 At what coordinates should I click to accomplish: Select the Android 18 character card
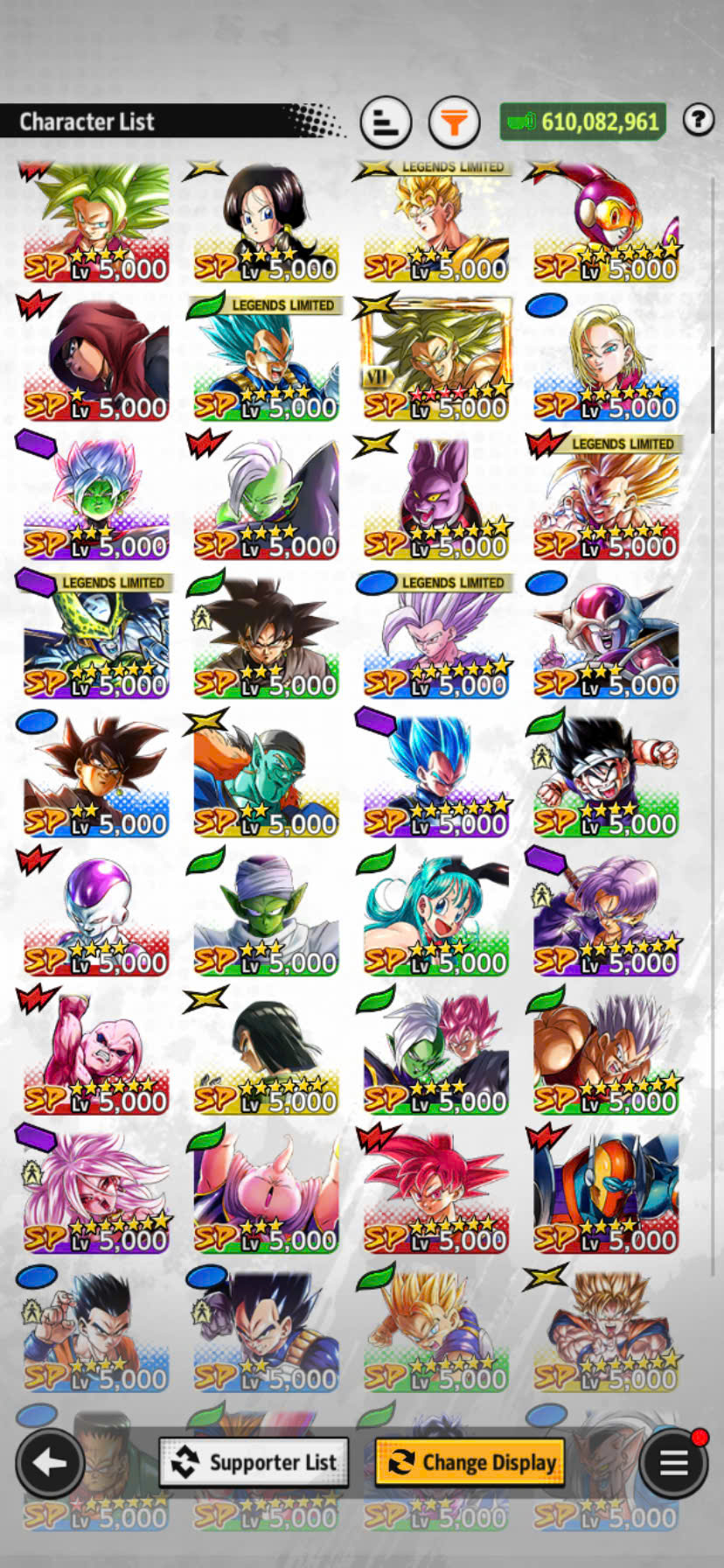point(606,358)
